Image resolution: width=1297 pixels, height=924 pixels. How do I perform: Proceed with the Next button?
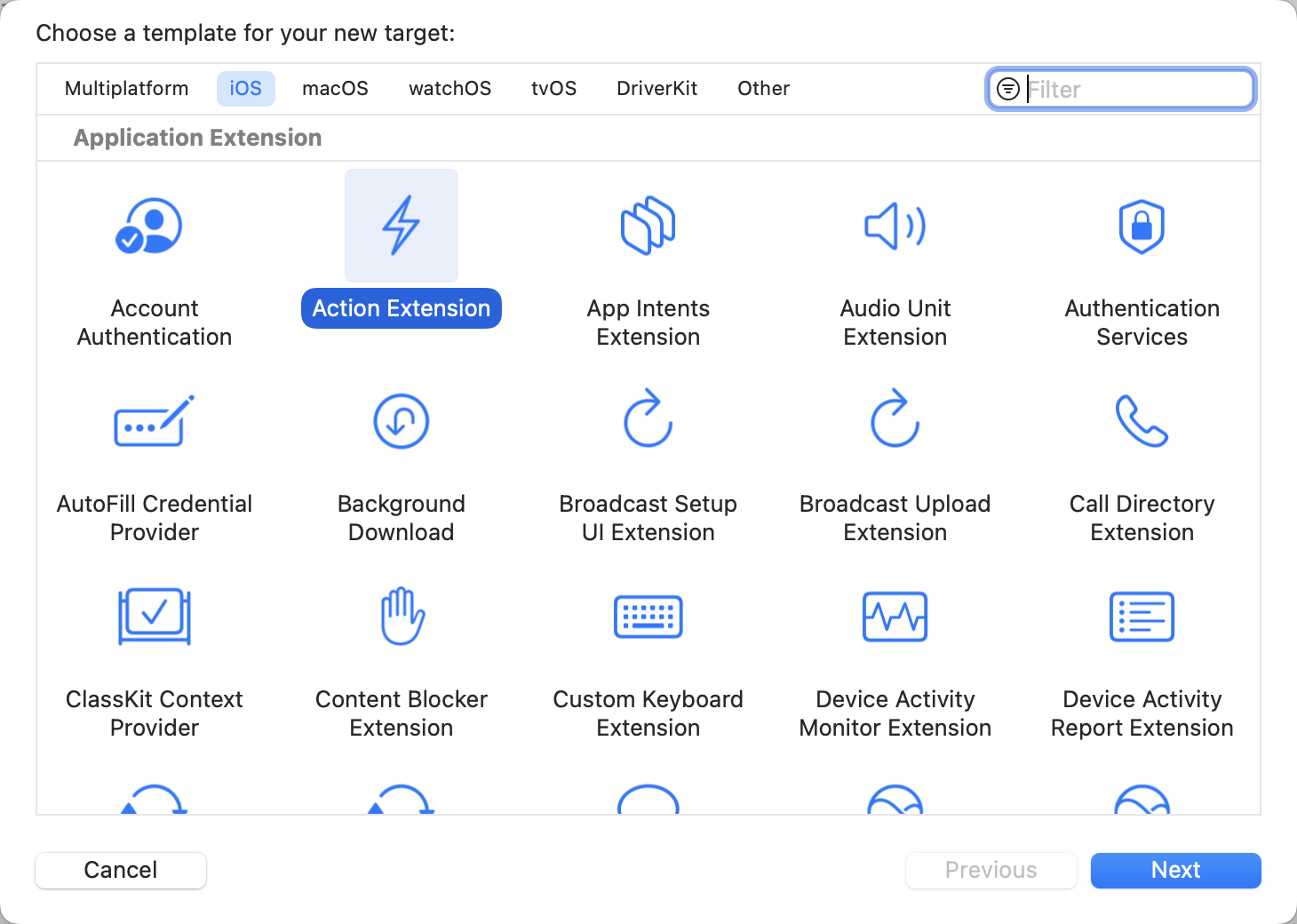(x=1175, y=870)
